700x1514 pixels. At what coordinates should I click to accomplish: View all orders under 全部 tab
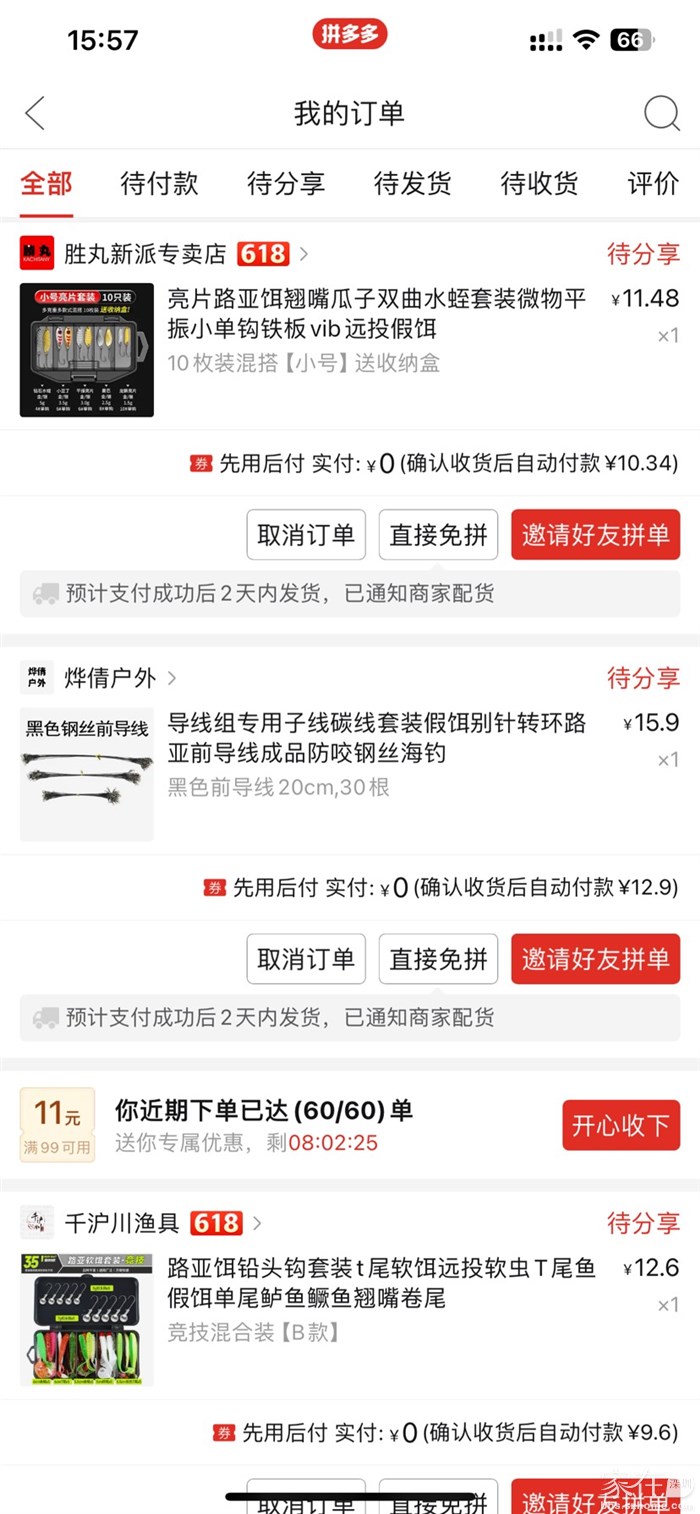(46, 184)
